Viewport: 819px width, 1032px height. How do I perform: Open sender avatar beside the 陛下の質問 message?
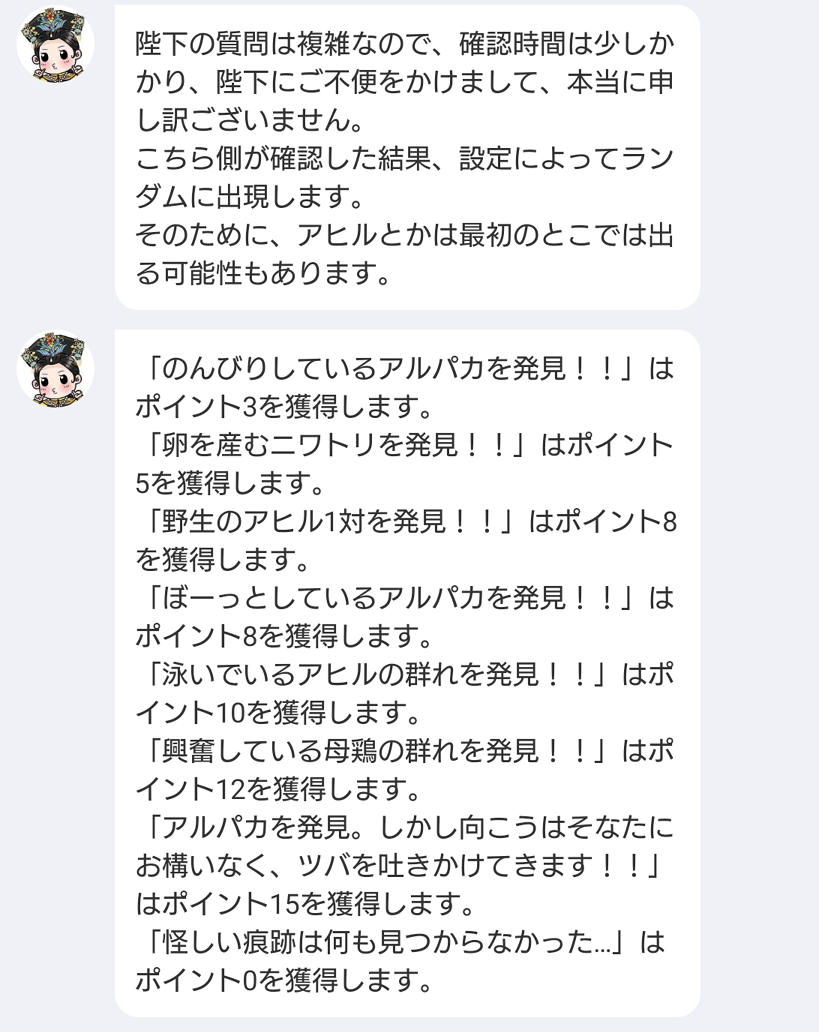tap(56, 45)
